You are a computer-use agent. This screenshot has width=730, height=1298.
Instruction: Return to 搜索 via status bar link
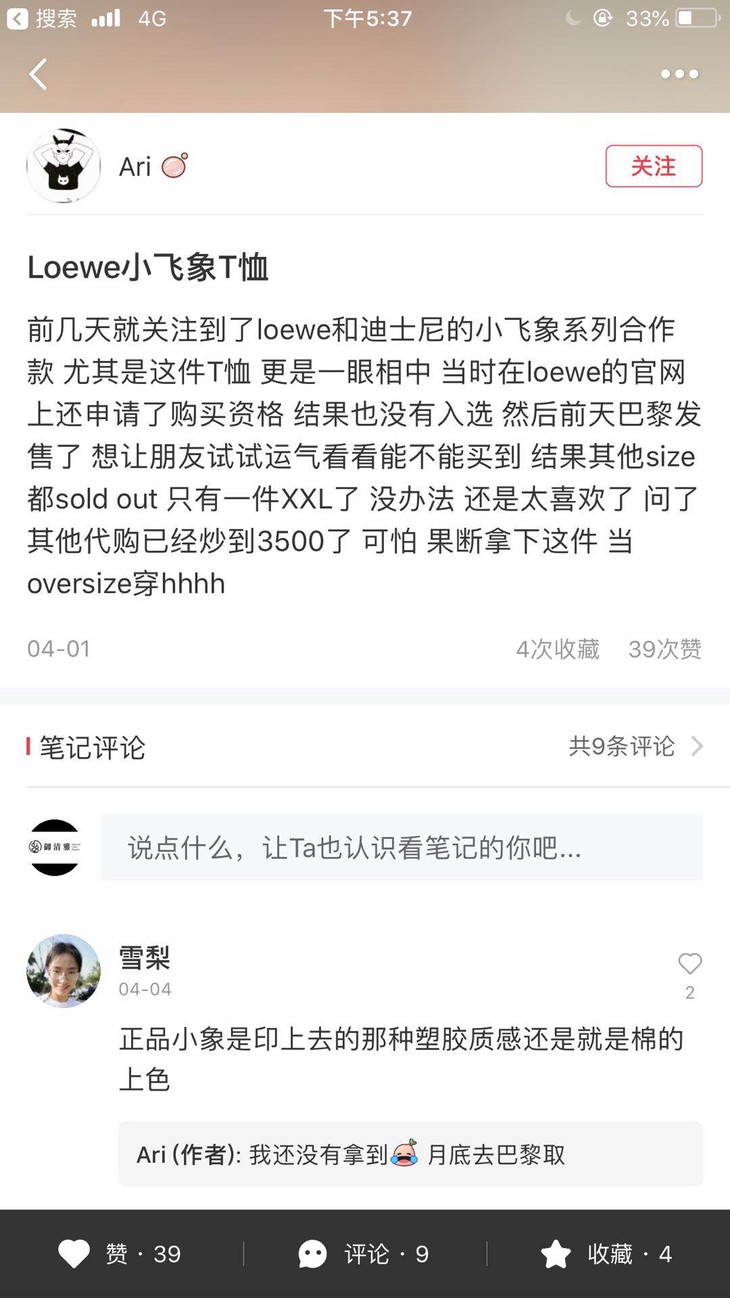[x=42, y=18]
